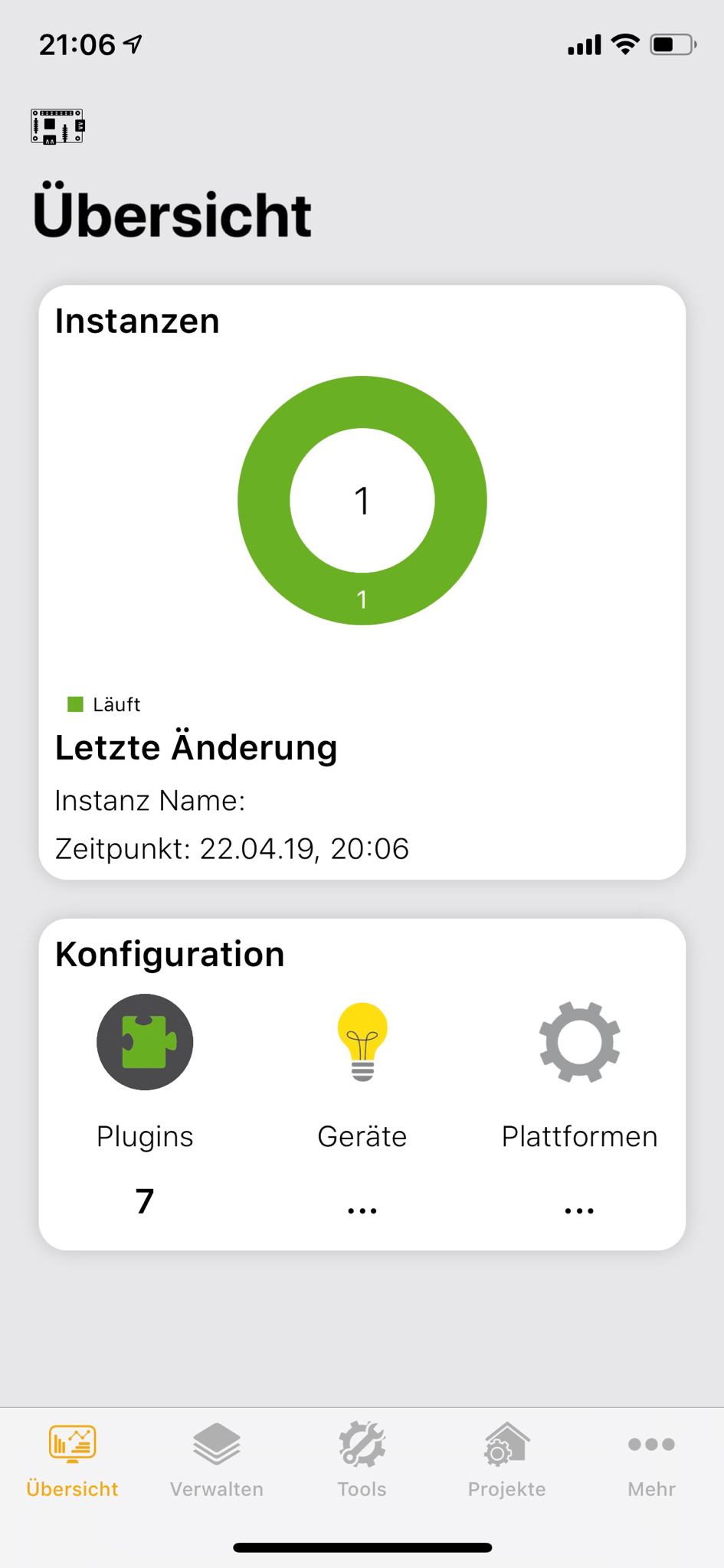Open the Mehr tab
This screenshot has height=1568, width=724.
pos(651,1460)
